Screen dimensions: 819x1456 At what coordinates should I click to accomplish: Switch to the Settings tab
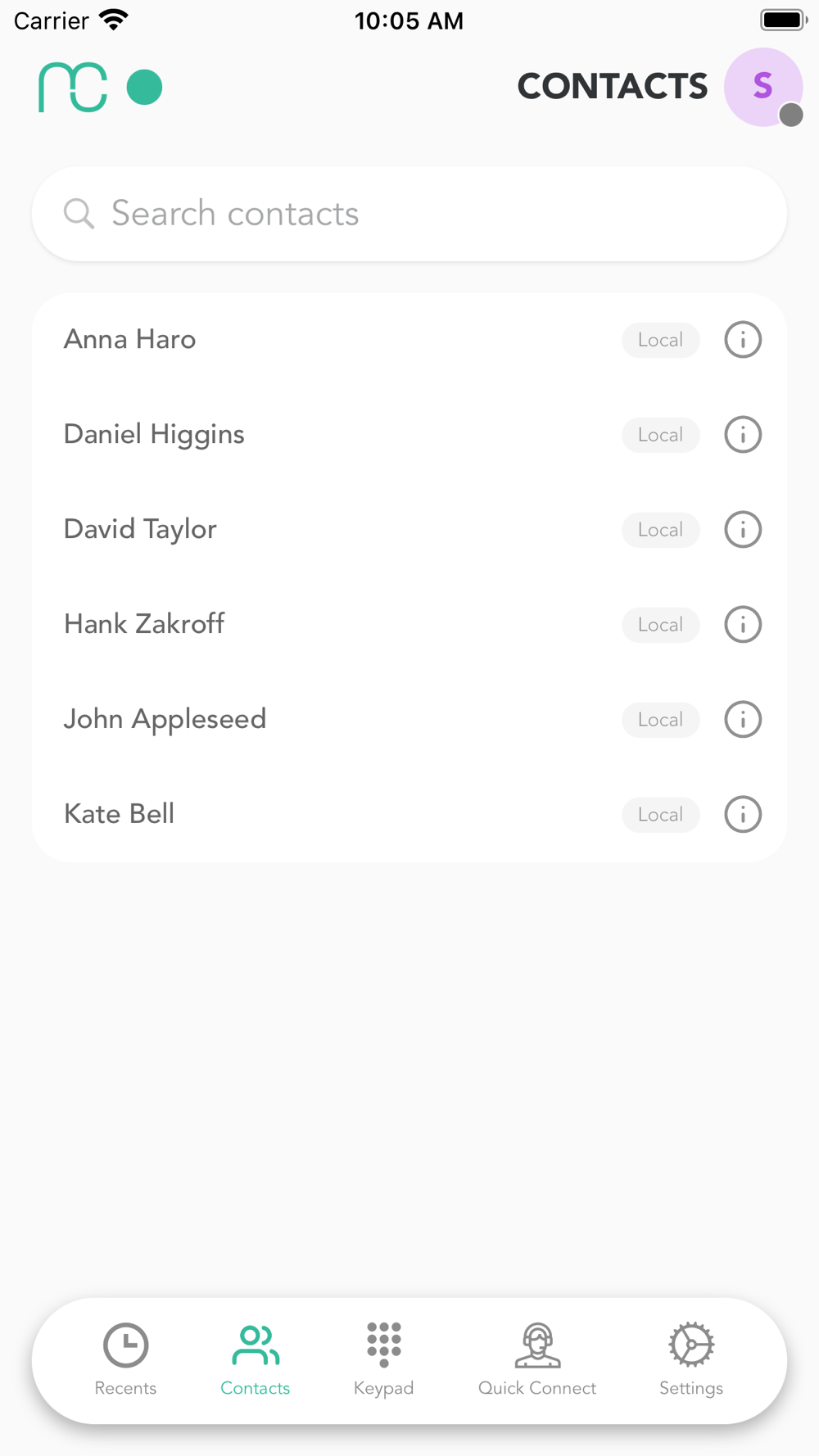point(691,1359)
